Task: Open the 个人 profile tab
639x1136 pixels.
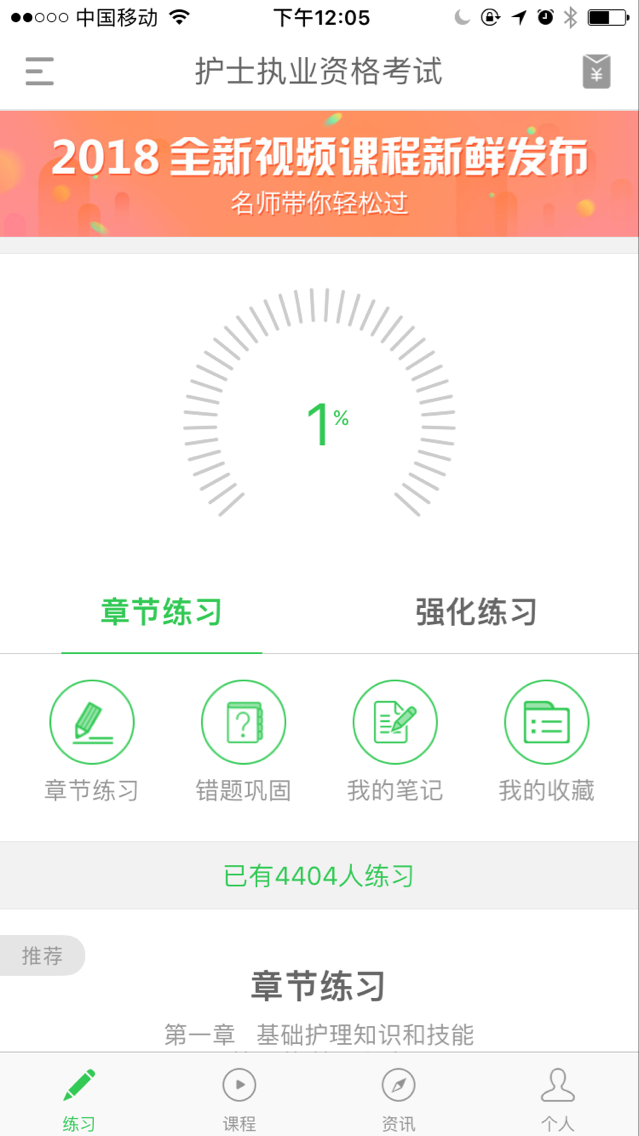Action: click(557, 1096)
